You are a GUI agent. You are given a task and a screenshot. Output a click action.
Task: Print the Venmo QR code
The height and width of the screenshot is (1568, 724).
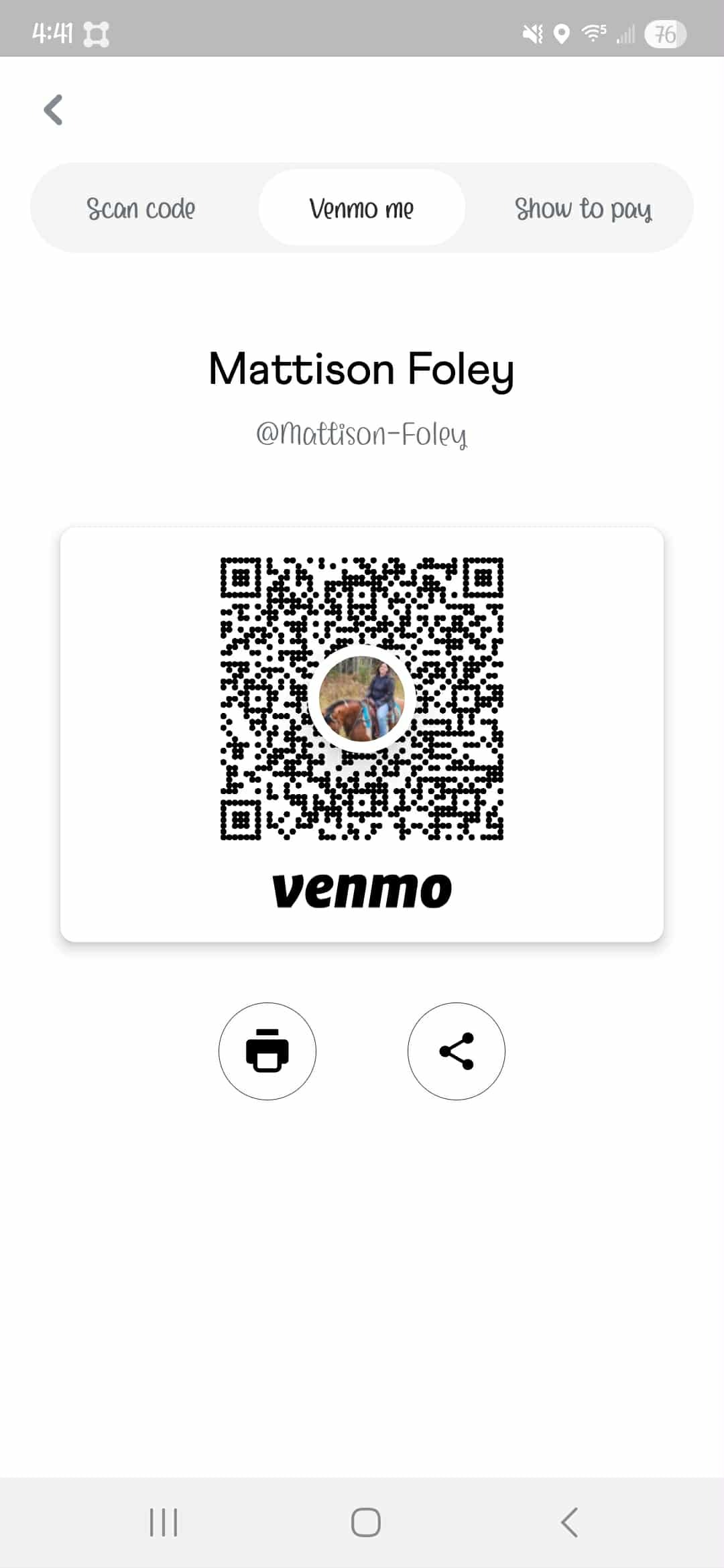tap(267, 1051)
